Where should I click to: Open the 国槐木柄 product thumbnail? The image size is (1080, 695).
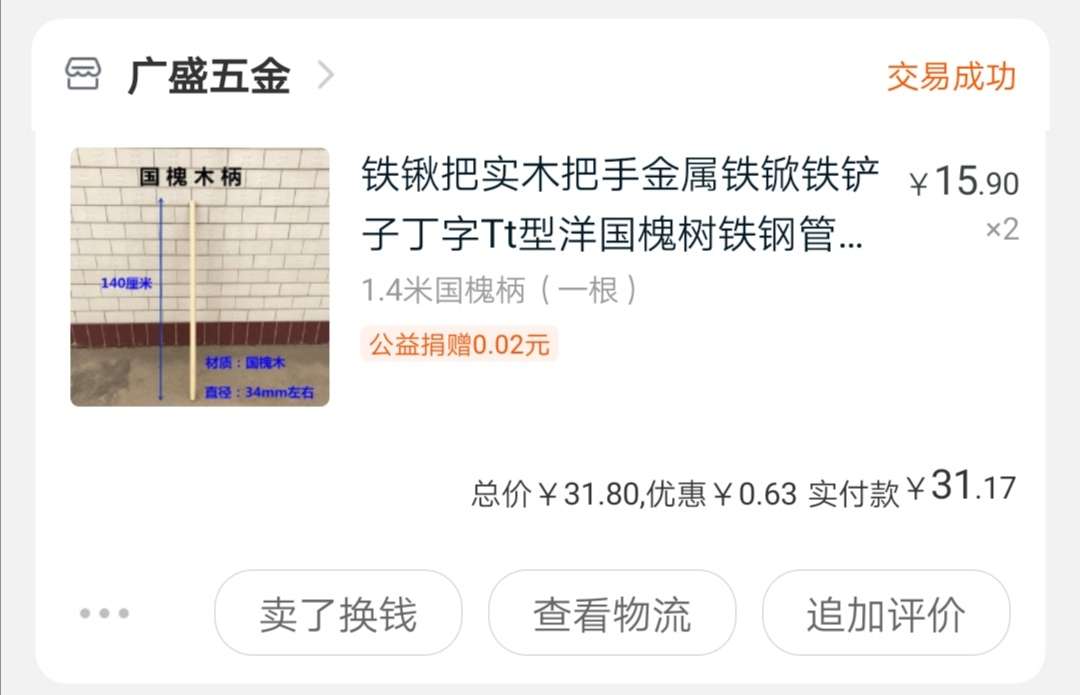click(x=200, y=277)
